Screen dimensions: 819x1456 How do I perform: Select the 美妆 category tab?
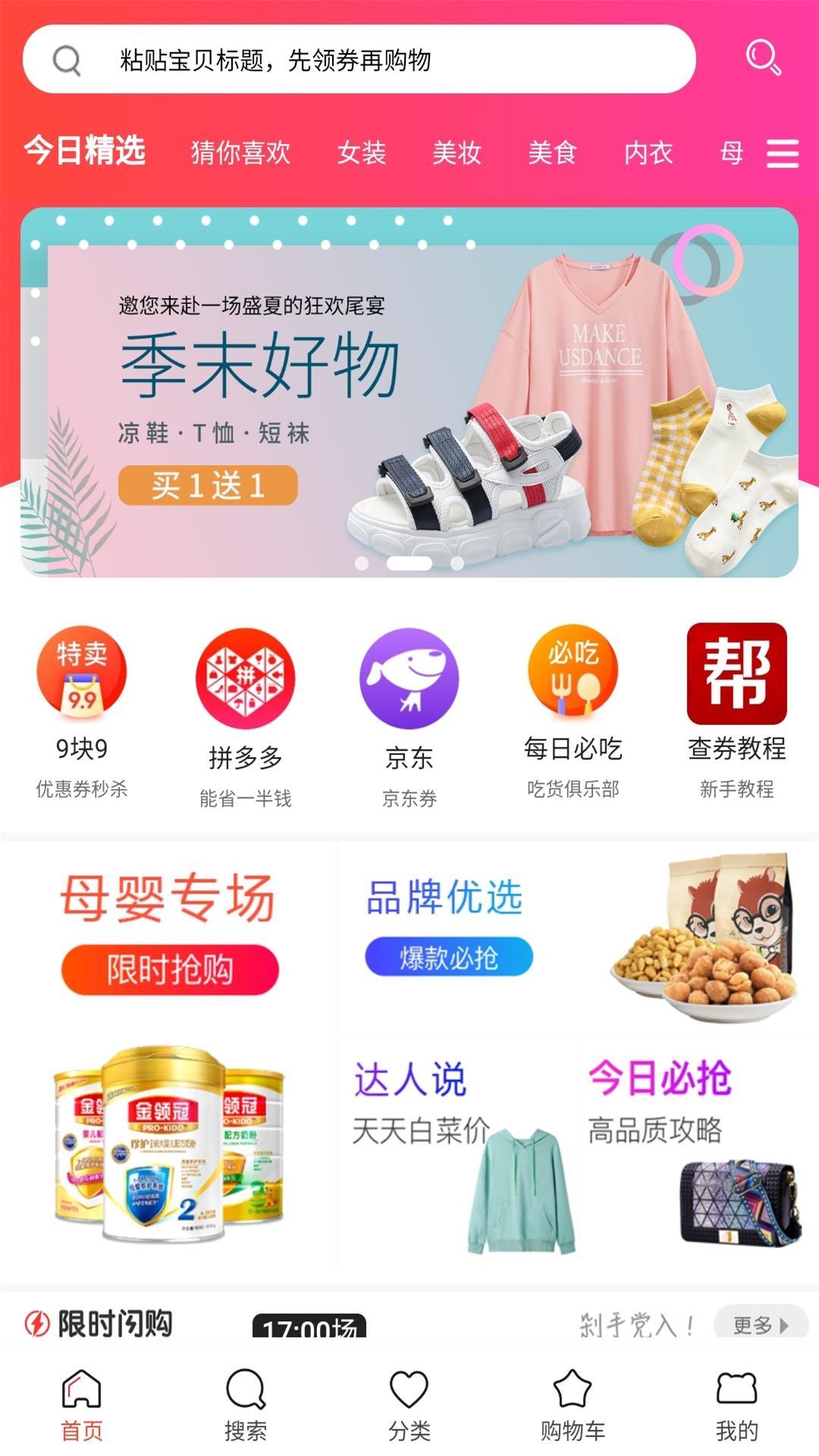coord(457,153)
